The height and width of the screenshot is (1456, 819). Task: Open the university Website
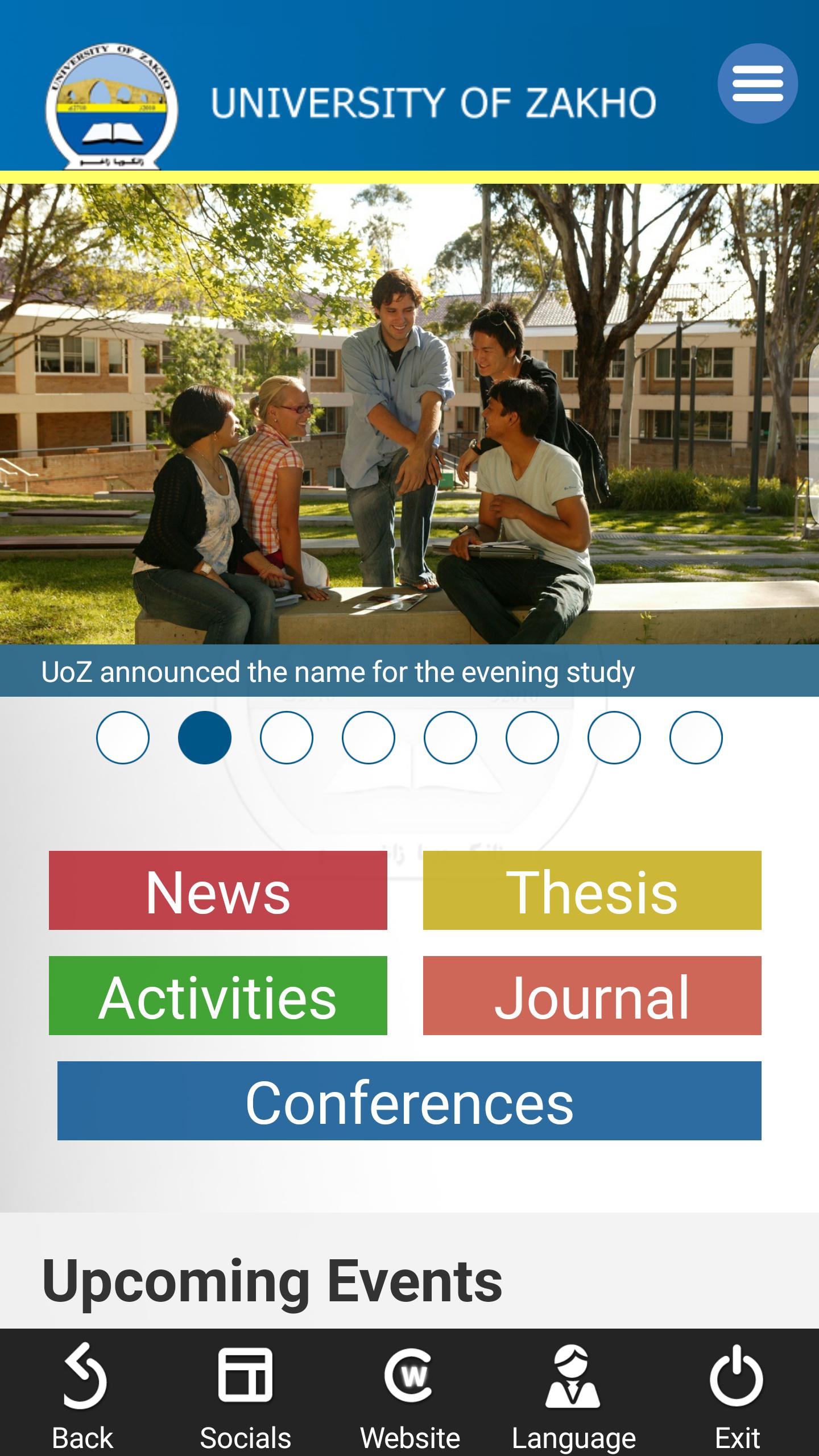[409, 1395]
